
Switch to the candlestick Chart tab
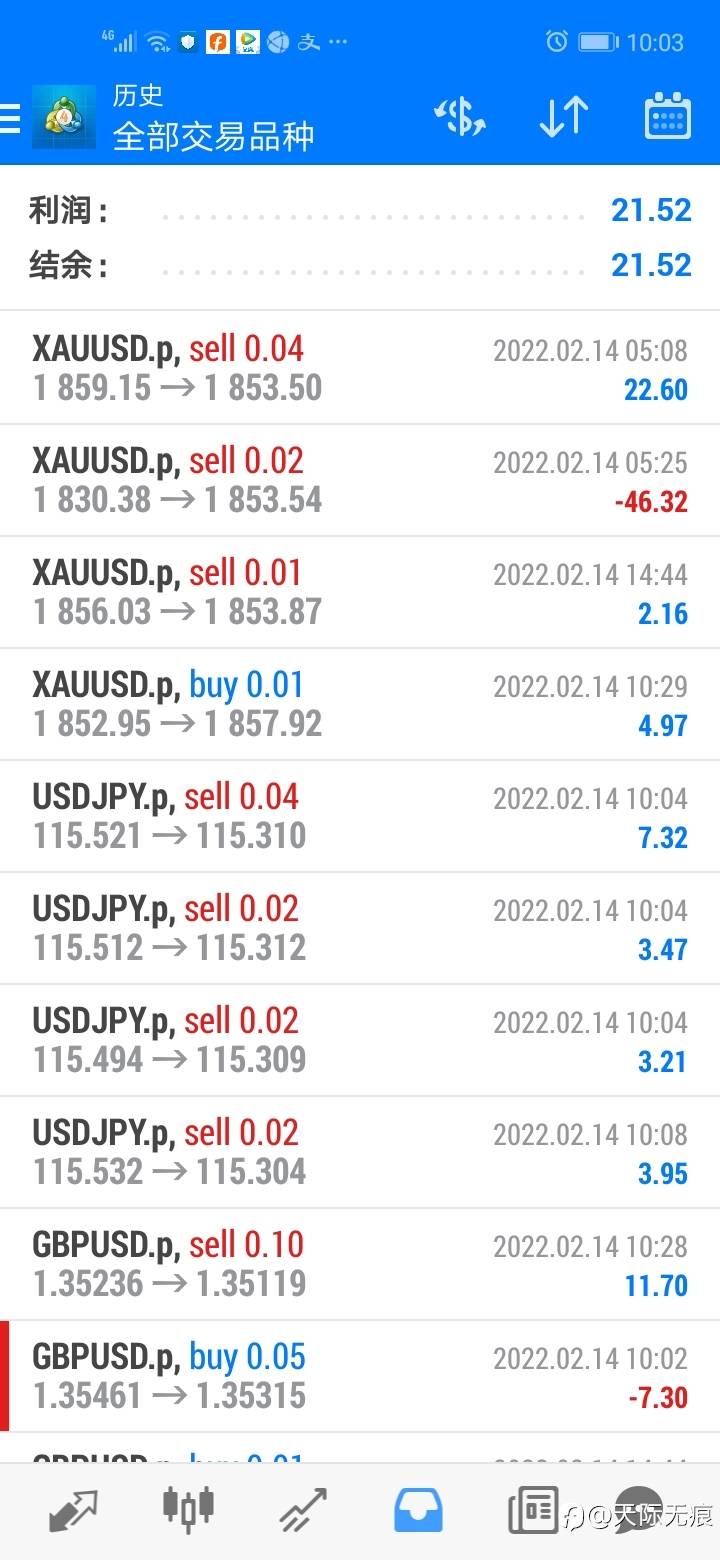coord(188,1508)
